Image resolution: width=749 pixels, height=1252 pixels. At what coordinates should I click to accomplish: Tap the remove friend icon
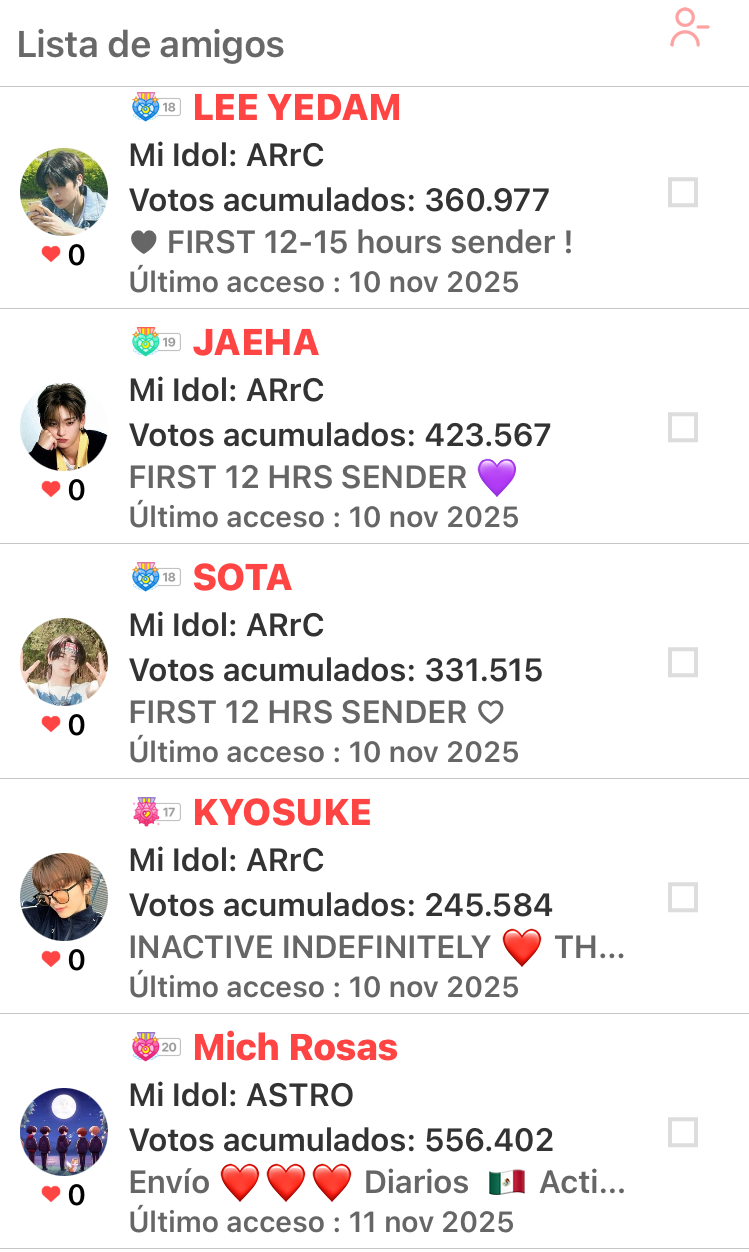tap(689, 28)
